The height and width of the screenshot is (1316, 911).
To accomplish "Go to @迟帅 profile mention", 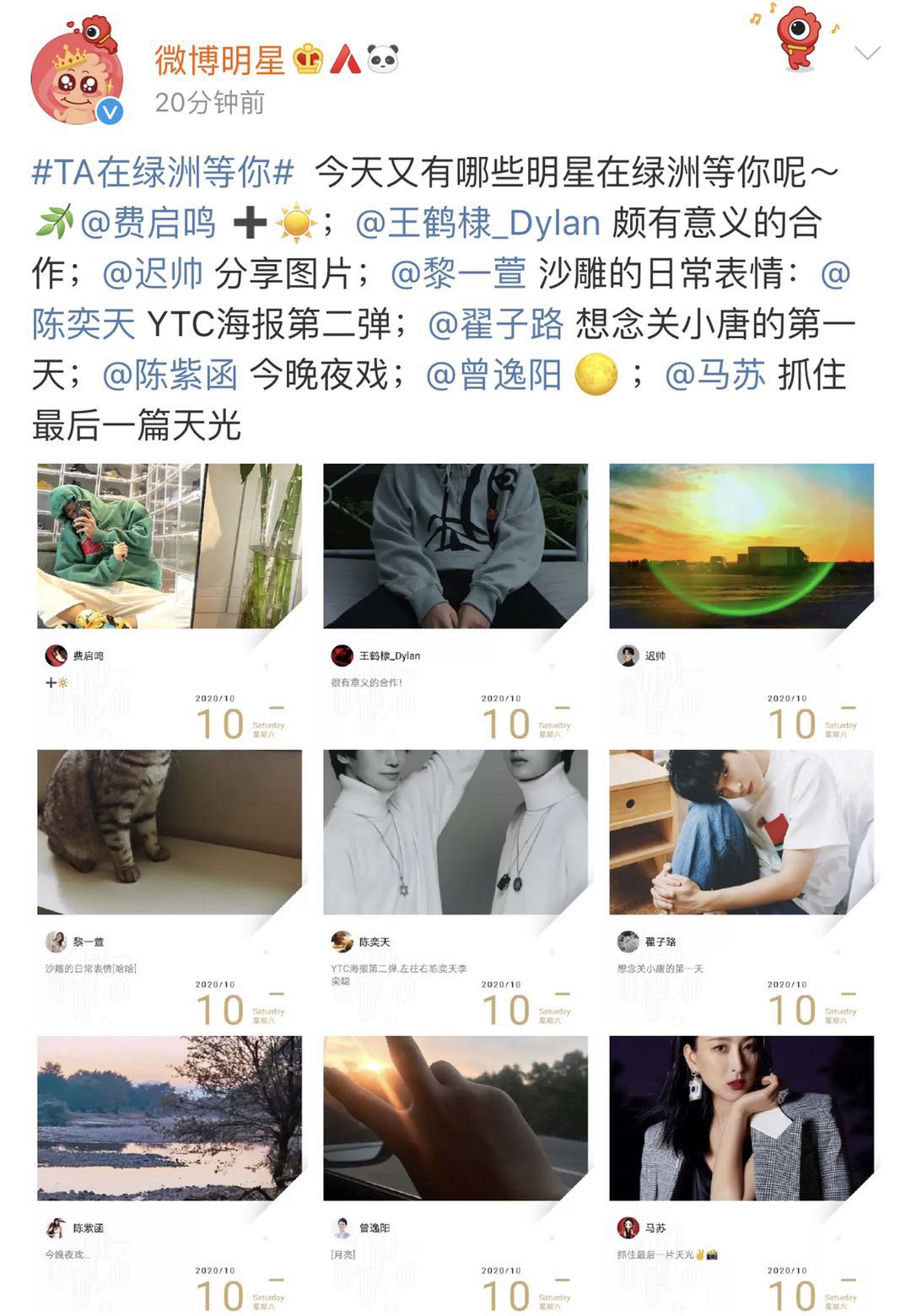I will (x=153, y=274).
